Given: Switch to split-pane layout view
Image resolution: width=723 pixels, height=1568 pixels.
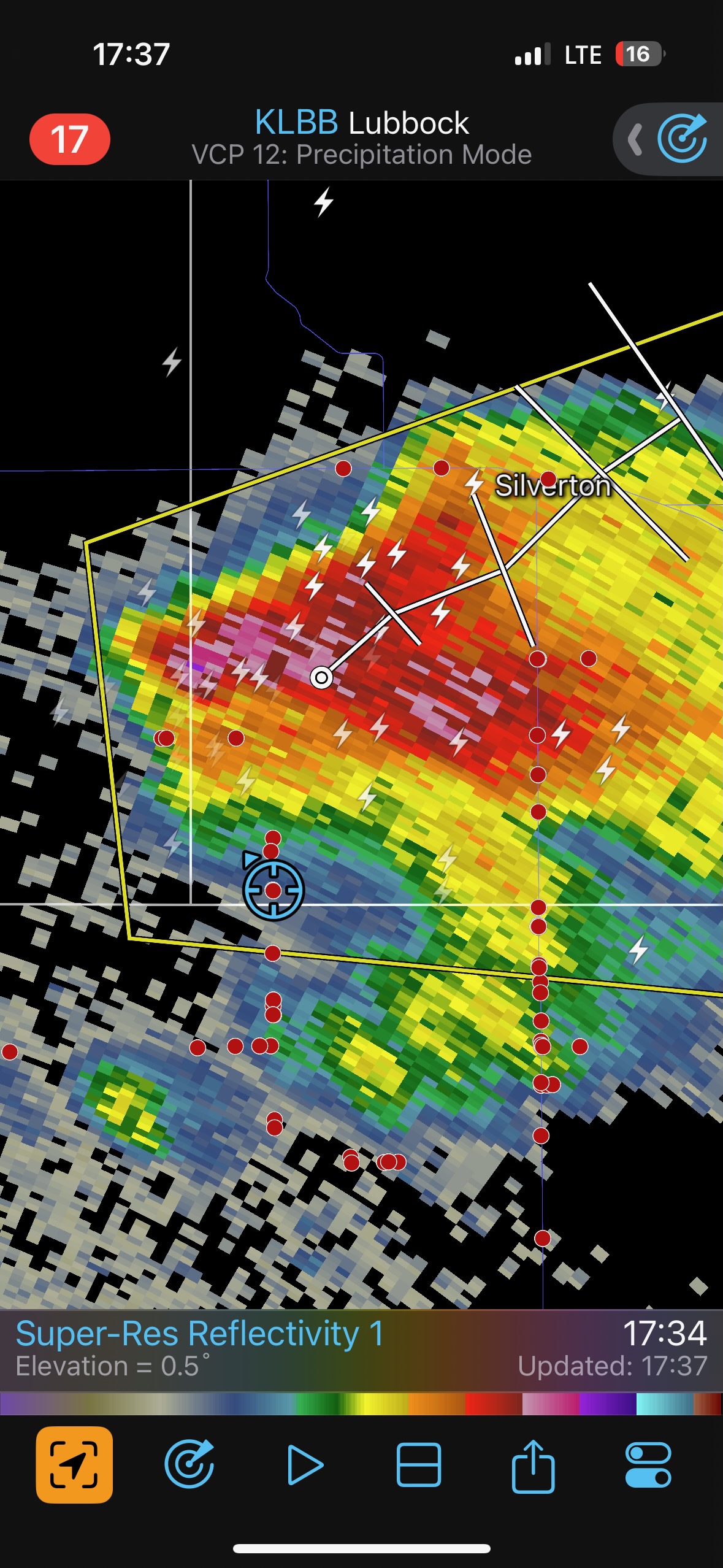Looking at the screenshot, I should click(419, 1465).
